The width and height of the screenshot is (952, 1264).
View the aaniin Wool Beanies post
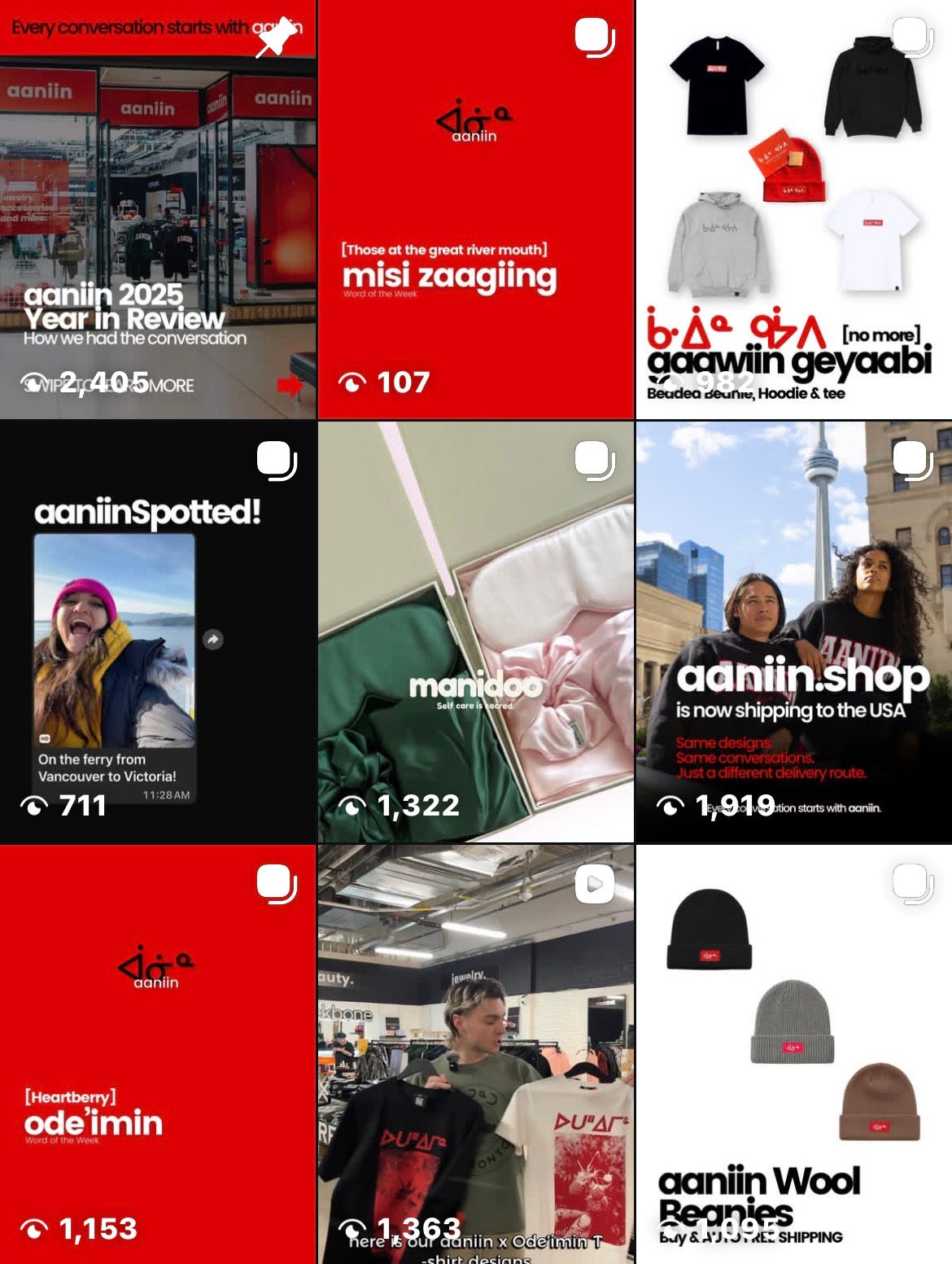click(793, 1055)
